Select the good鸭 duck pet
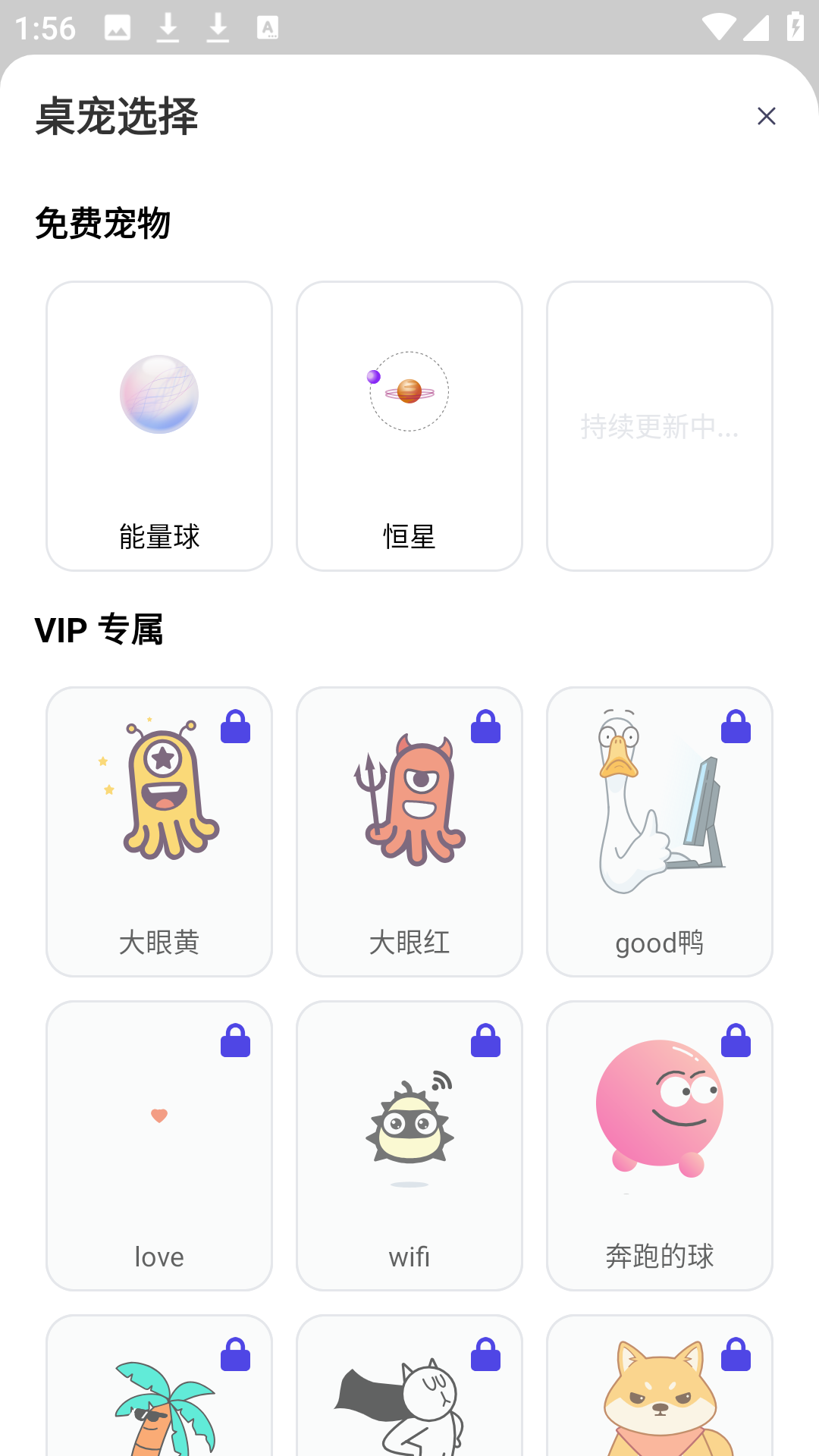The height and width of the screenshot is (1456, 819). [660, 830]
